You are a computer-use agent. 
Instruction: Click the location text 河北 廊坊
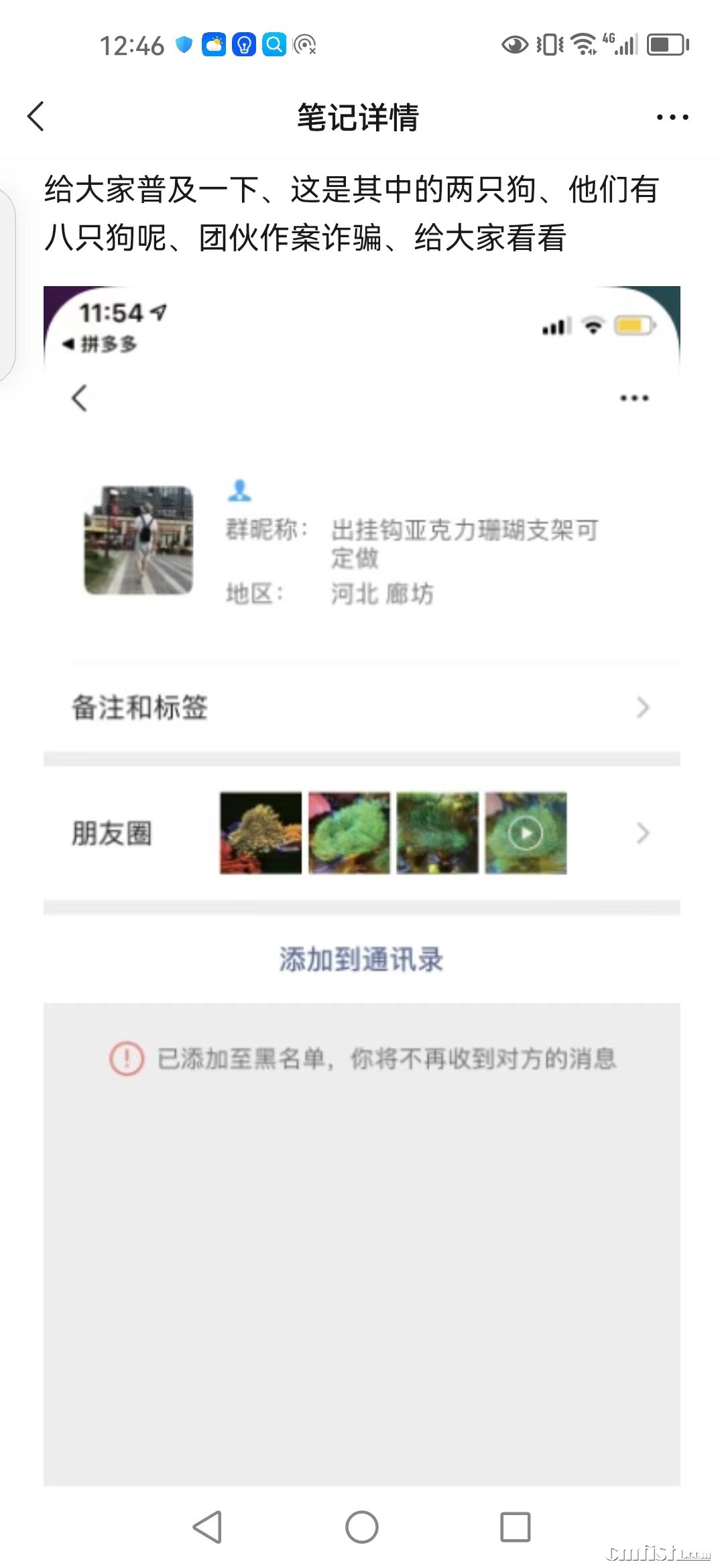click(383, 593)
